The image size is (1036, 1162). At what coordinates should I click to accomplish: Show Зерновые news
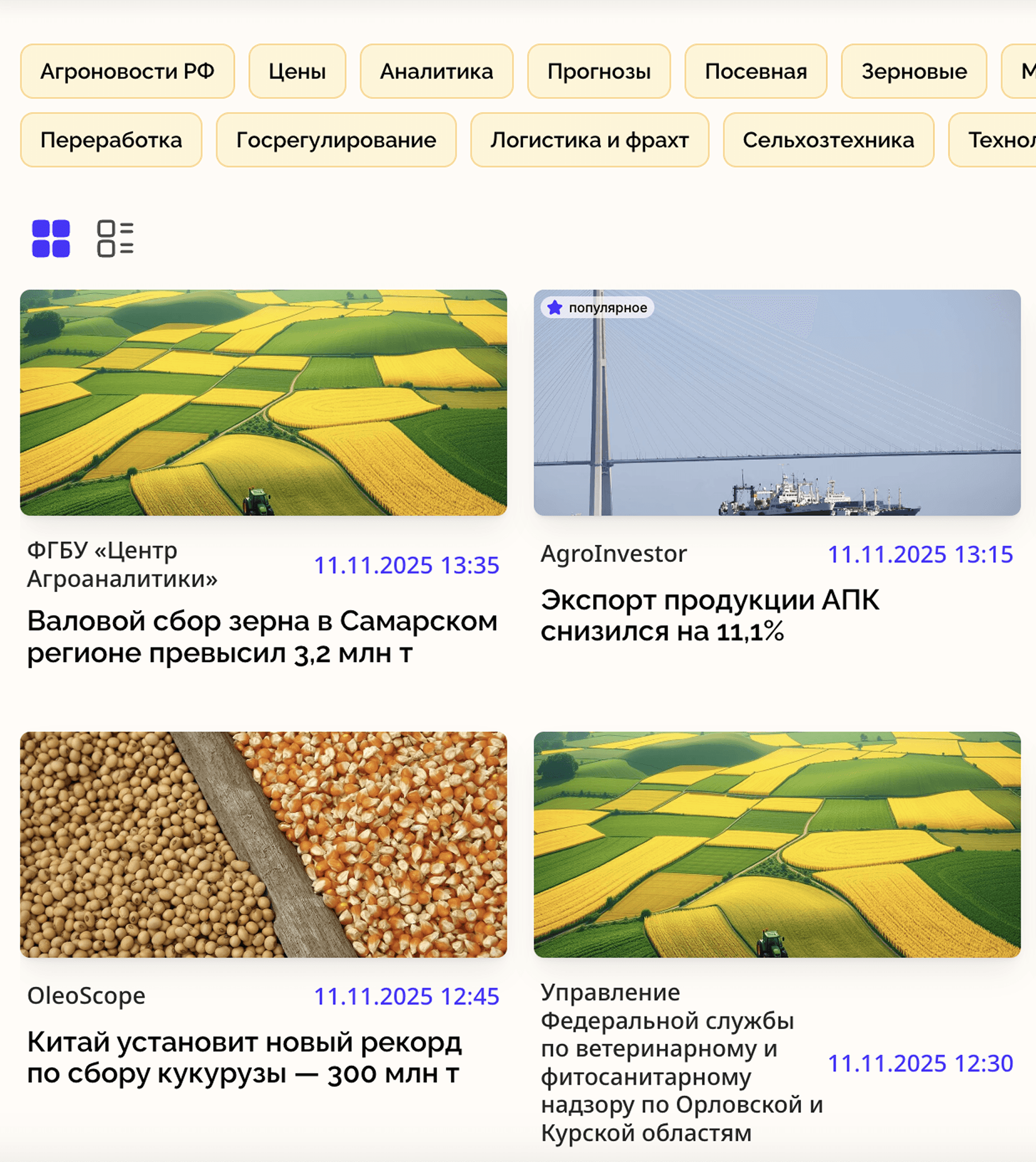tap(914, 71)
